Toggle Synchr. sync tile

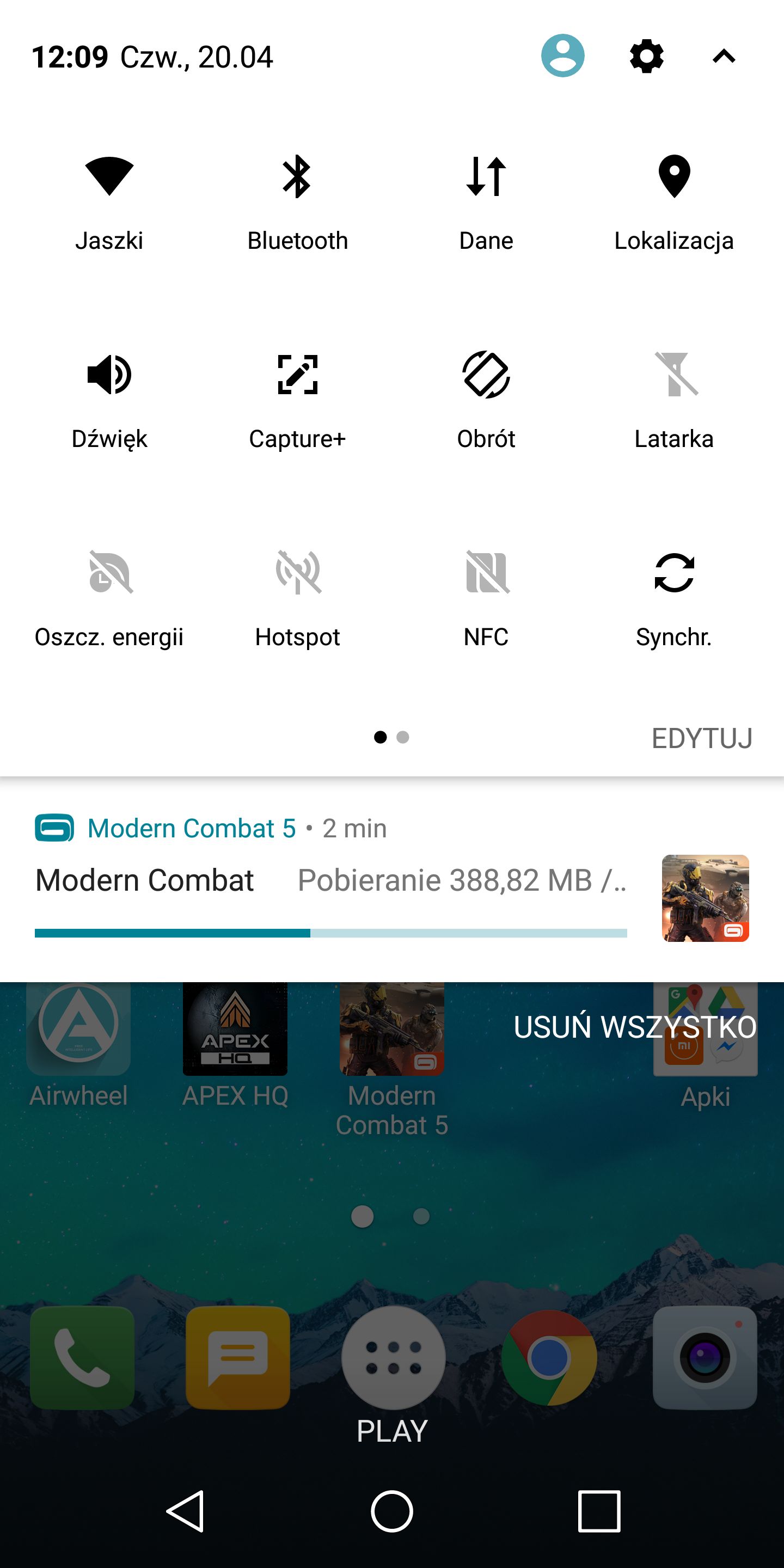(674, 599)
